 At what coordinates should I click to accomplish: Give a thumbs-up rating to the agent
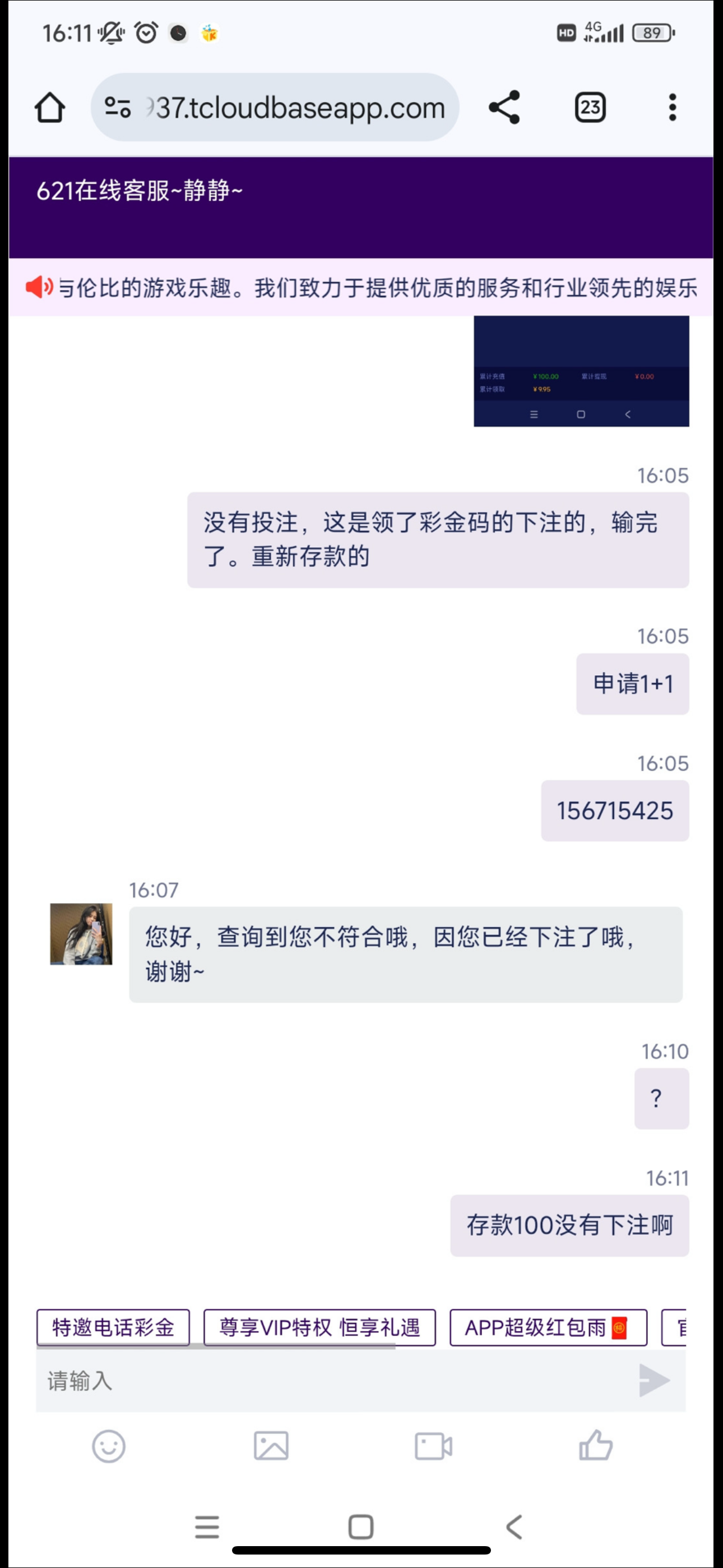coord(595,1446)
